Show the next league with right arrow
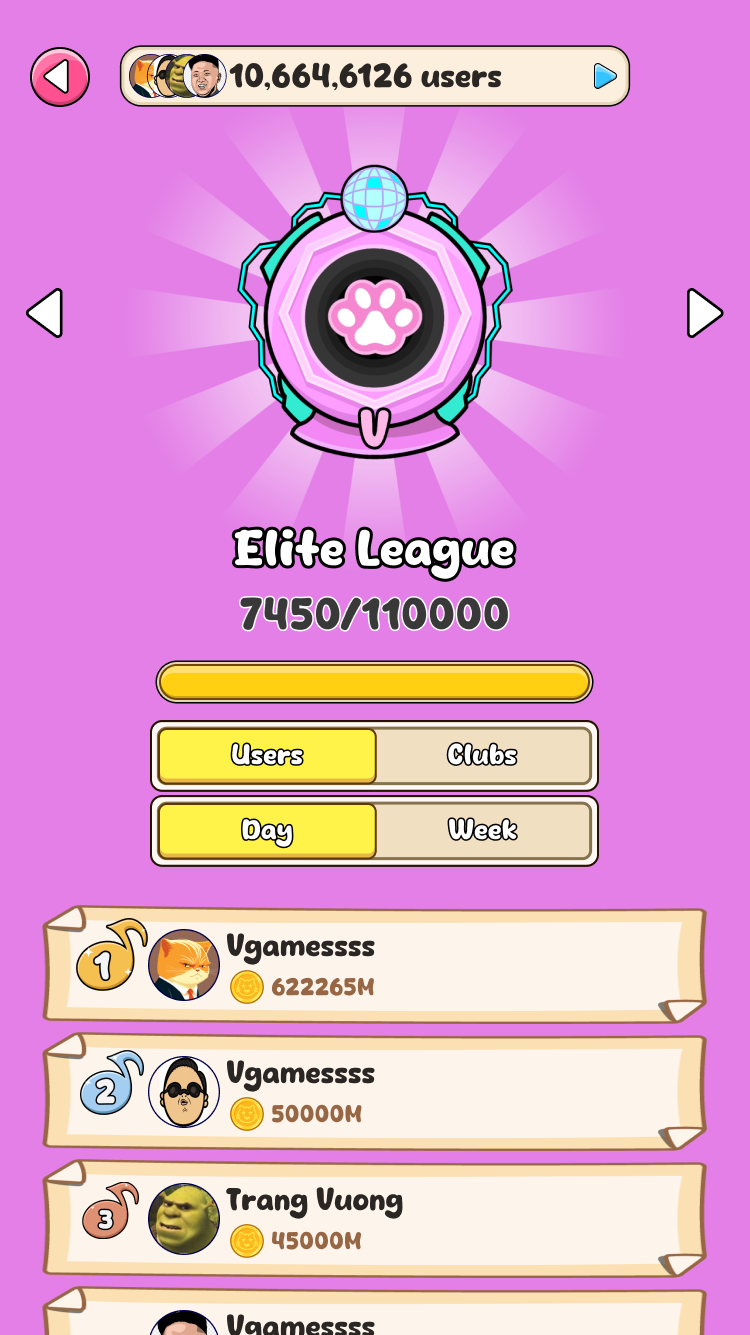 point(704,314)
